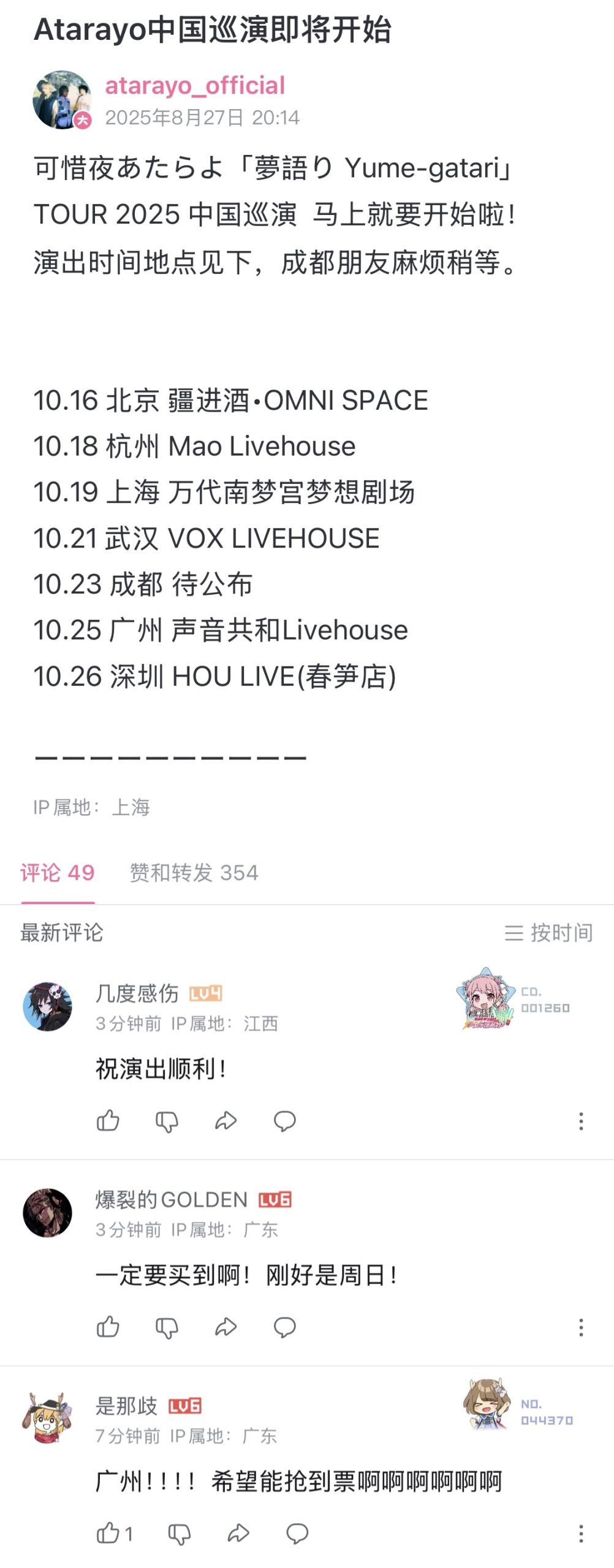Reply to 几度感伤's comment
The height and width of the screenshot is (1568, 614).
pos(284,1121)
